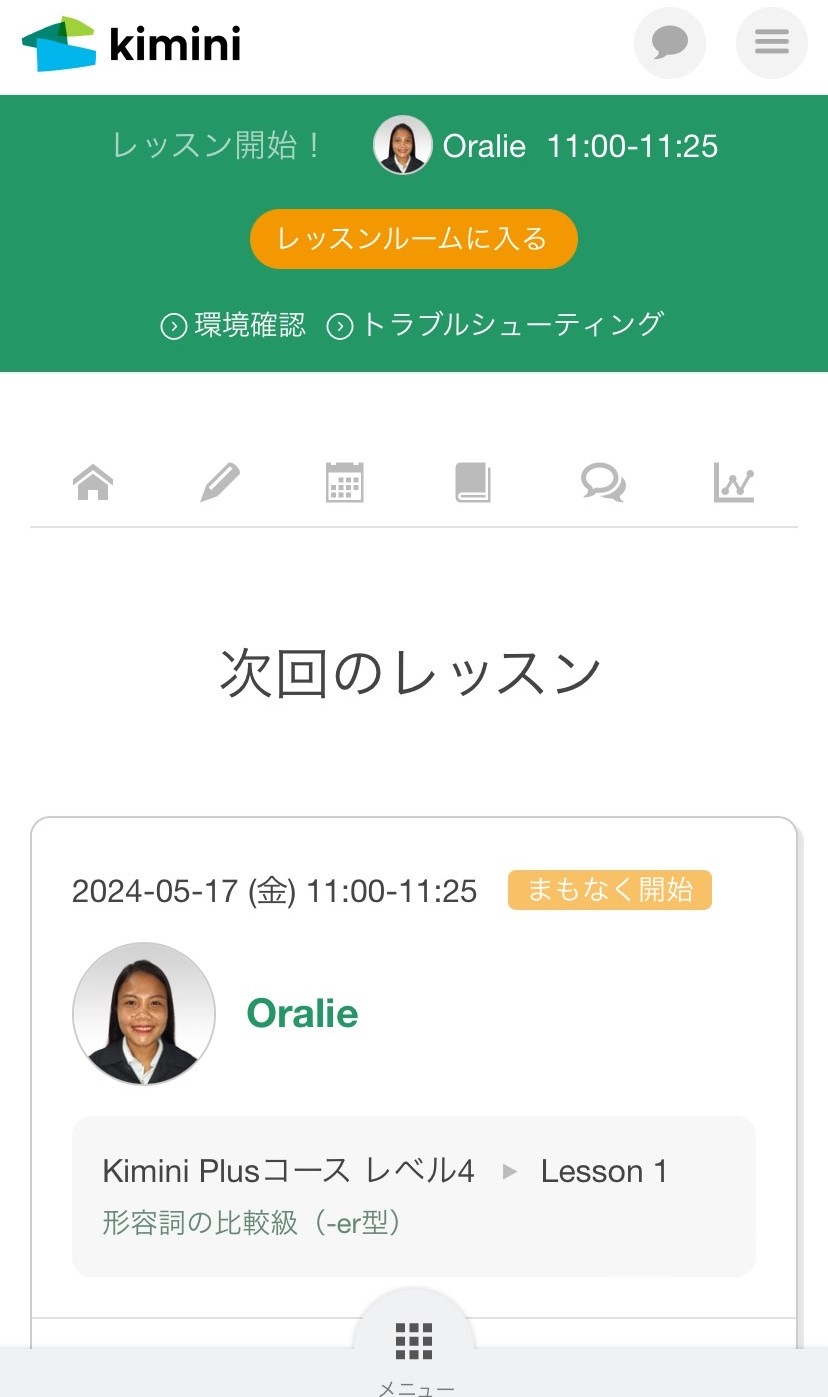Open Oralie's teacher profile link
Screen dimensions: 828x1397
(x=302, y=1012)
